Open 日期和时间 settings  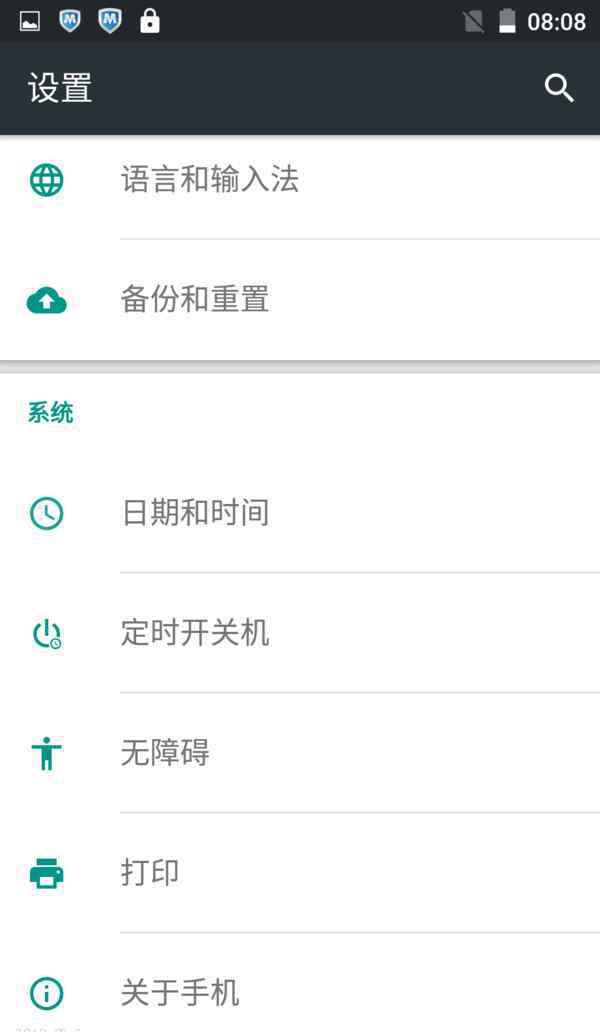[x=300, y=513]
